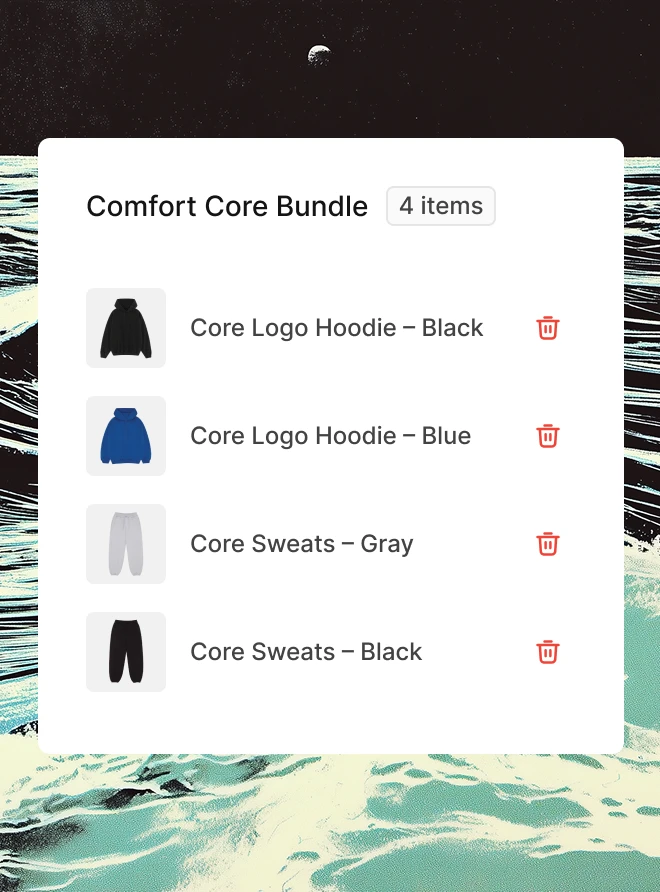Viewport: 660px width, 892px height.
Task: Open the Core Logo Hoodie – Black thumbnail
Action: click(x=126, y=328)
